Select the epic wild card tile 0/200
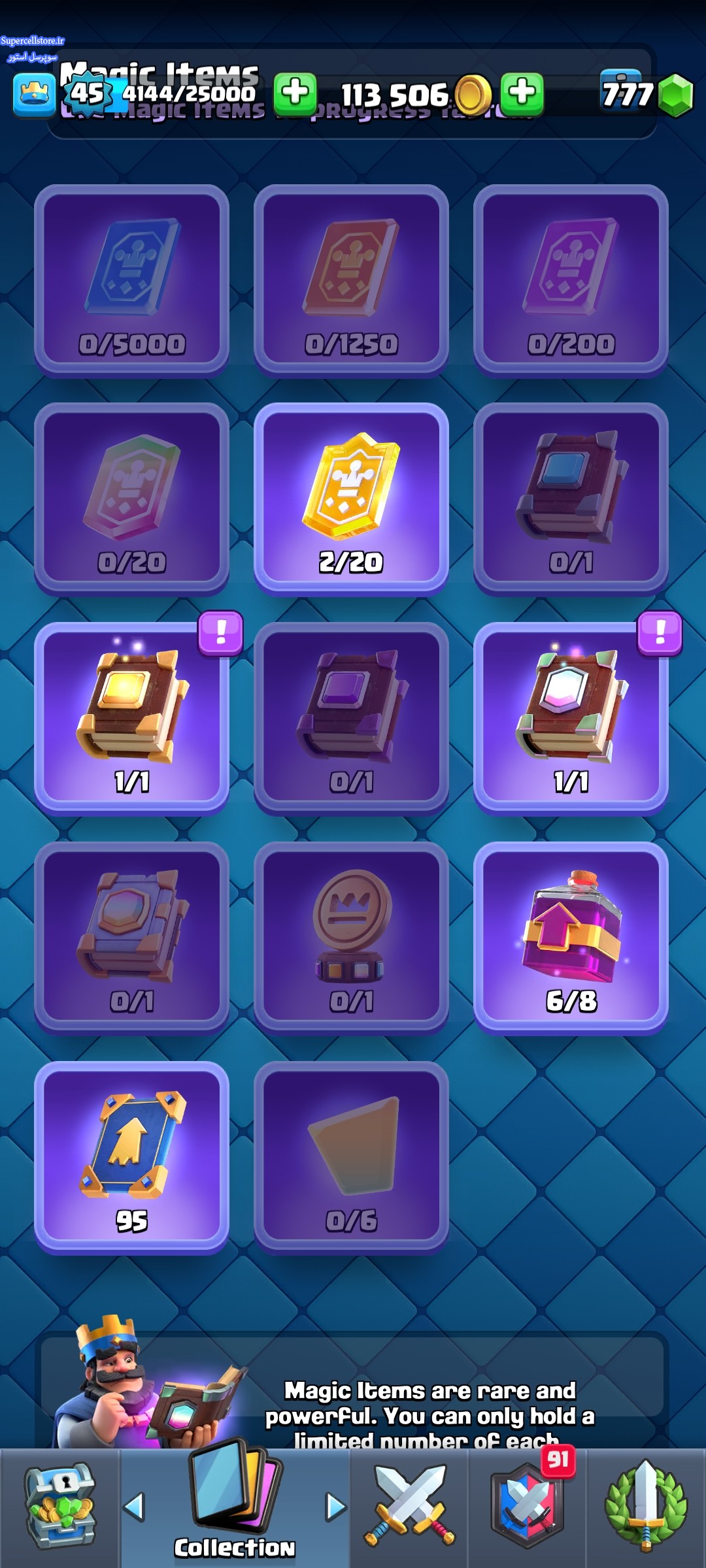706x1568 pixels. [x=571, y=280]
